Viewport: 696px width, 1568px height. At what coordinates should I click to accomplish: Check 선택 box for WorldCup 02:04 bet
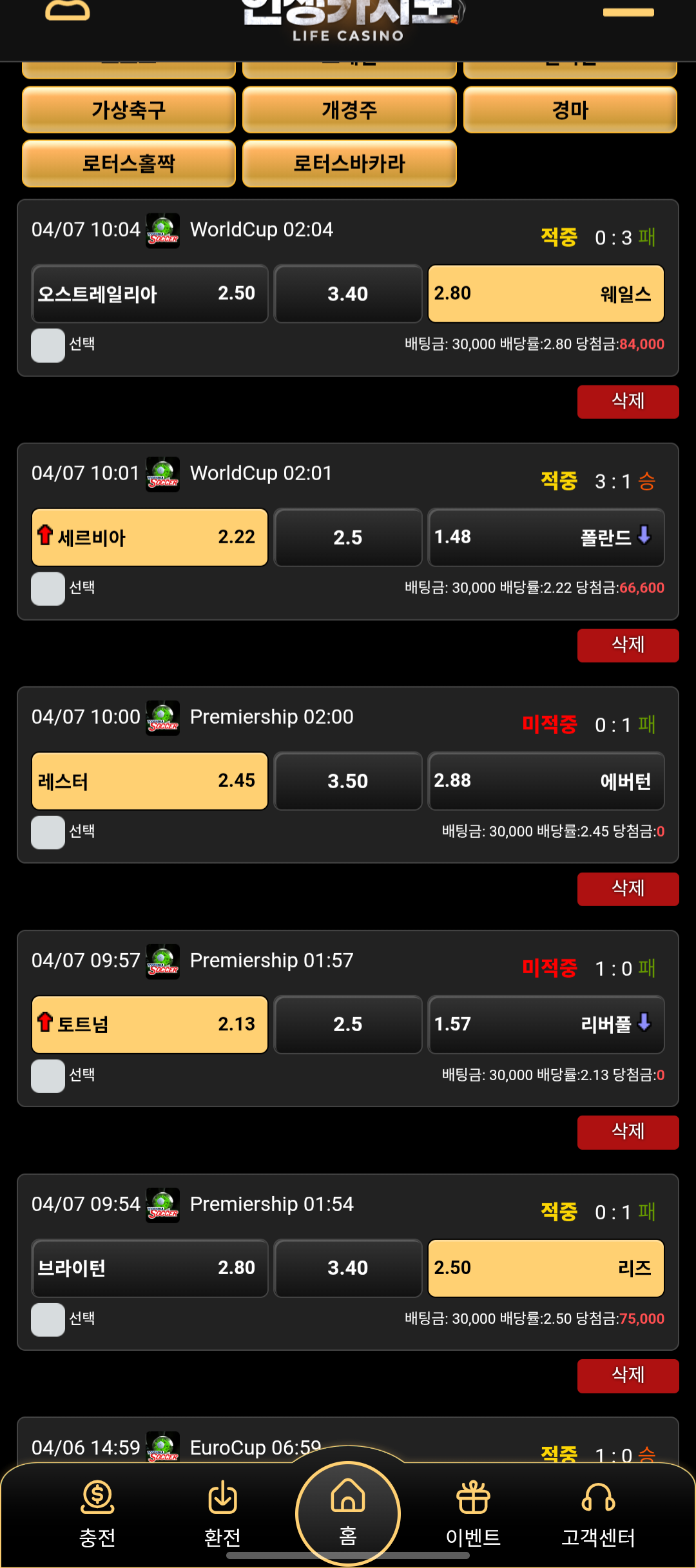(48, 345)
